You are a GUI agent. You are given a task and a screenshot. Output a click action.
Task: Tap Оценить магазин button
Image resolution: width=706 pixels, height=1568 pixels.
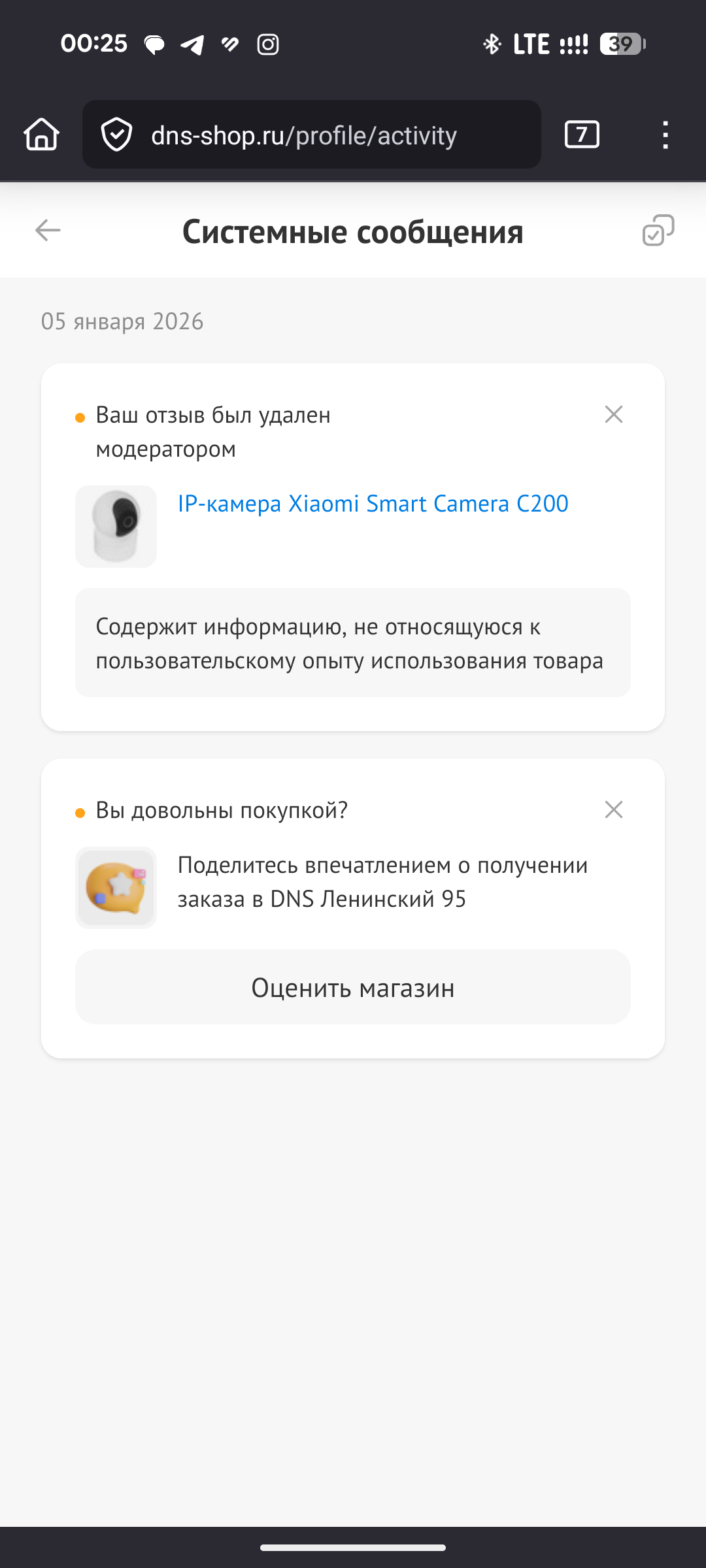(x=353, y=987)
